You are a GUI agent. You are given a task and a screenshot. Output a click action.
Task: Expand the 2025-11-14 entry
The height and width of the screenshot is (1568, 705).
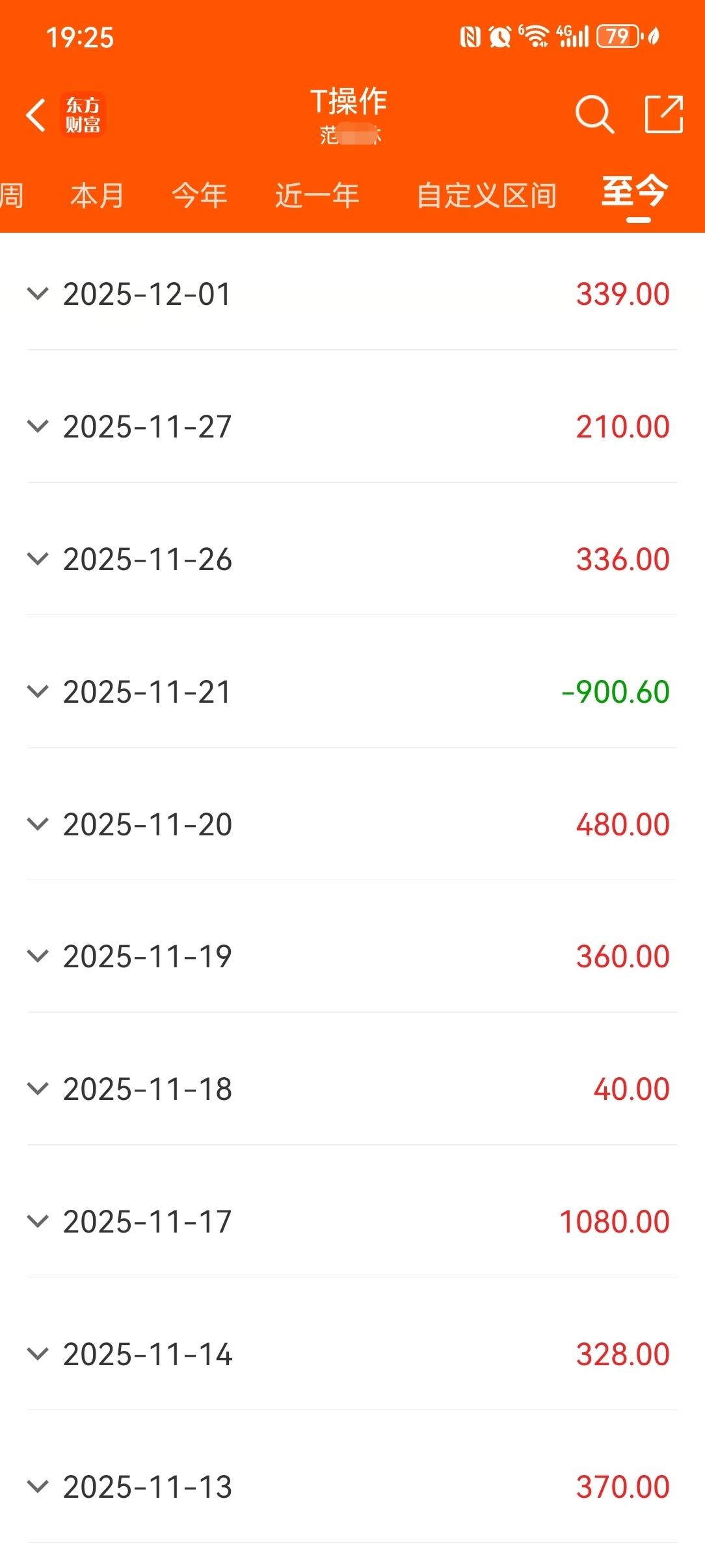(38, 1354)
